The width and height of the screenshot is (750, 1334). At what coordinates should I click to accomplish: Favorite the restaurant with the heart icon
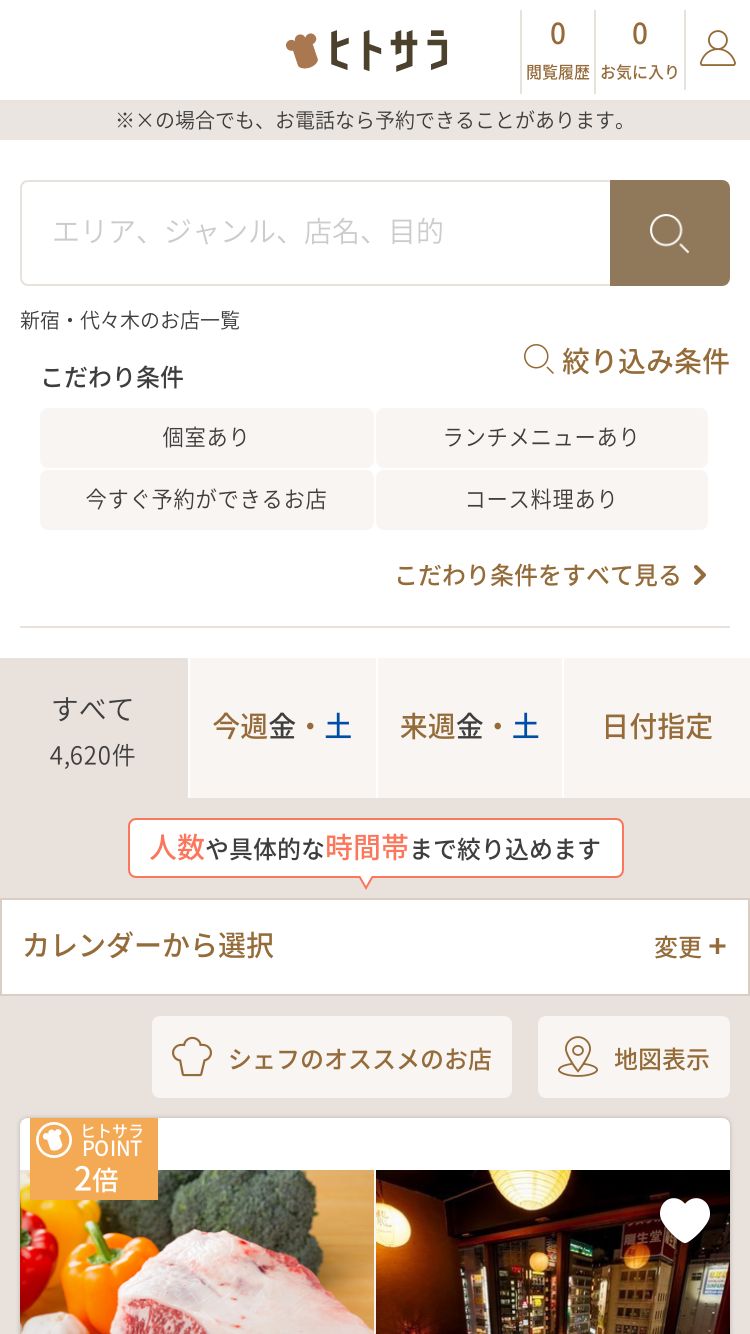[x=685, y=1219]
